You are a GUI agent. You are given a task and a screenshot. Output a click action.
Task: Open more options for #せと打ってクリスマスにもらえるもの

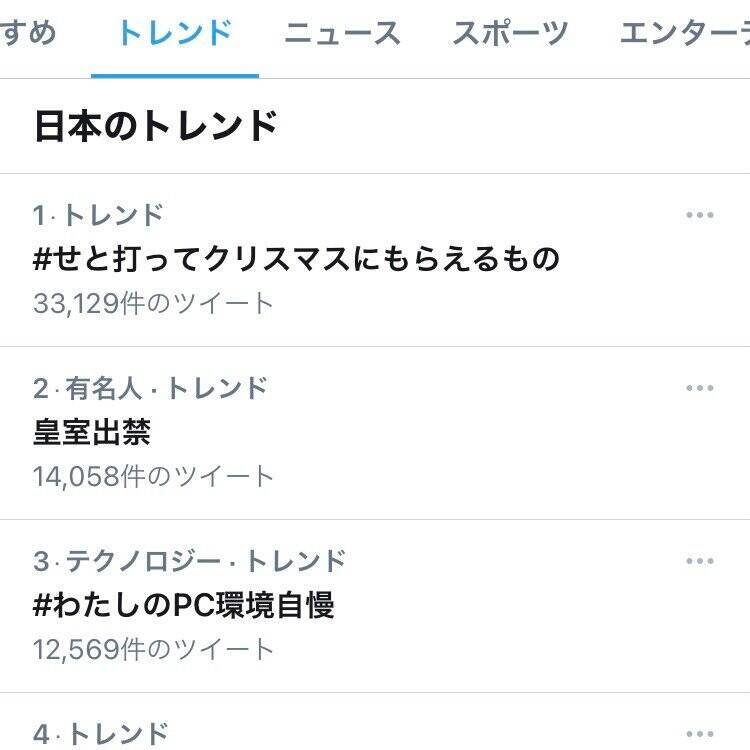tap(700, 215)
